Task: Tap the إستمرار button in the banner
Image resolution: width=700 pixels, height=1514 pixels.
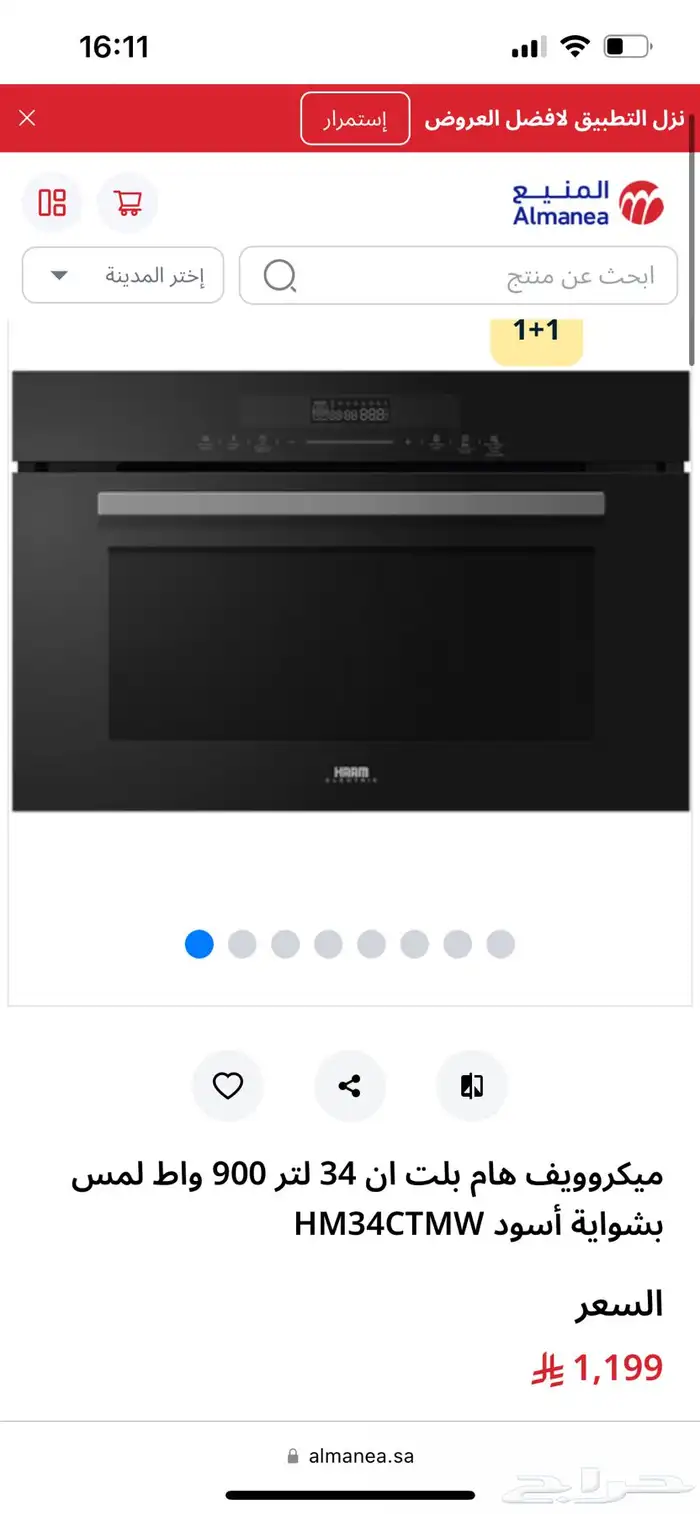Action: tap(355, 119)
